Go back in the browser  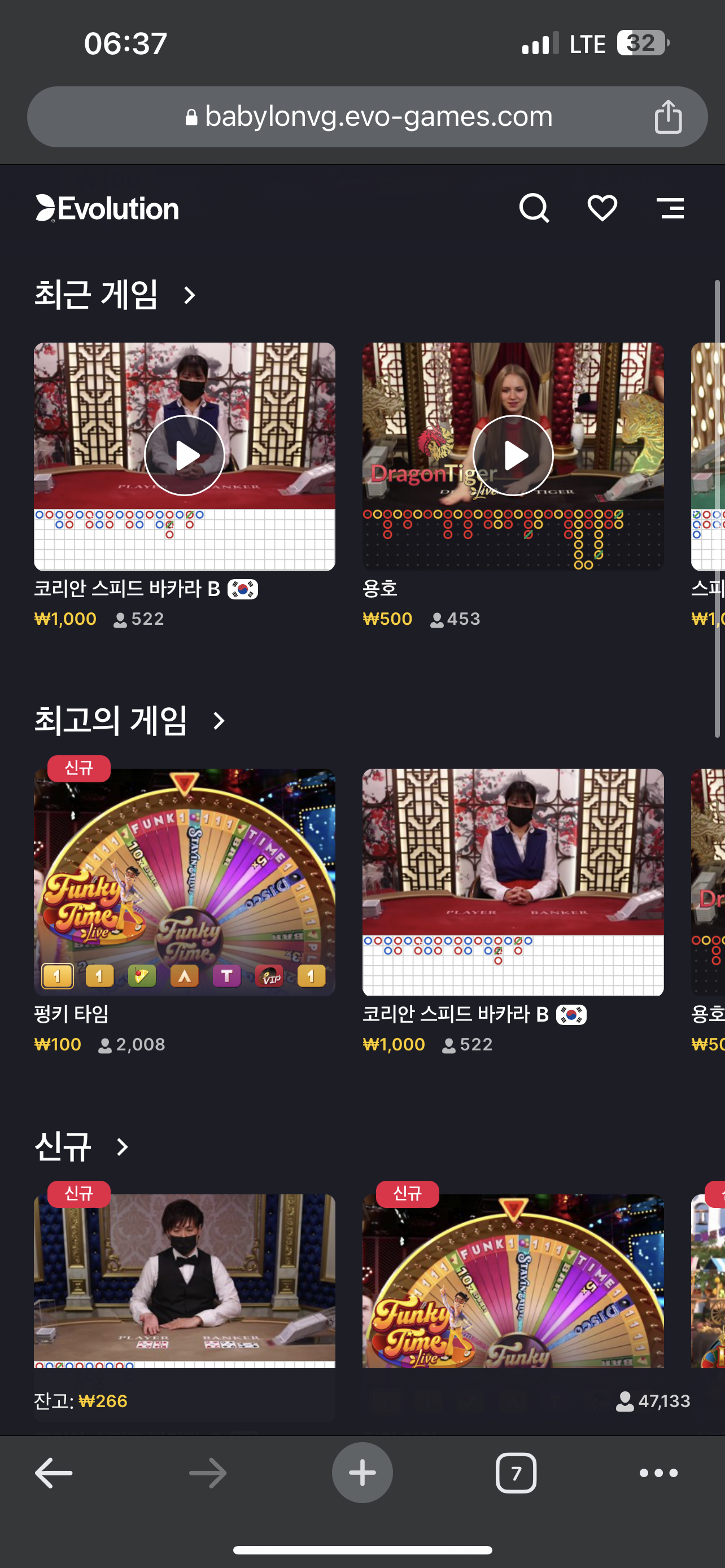54,1473
